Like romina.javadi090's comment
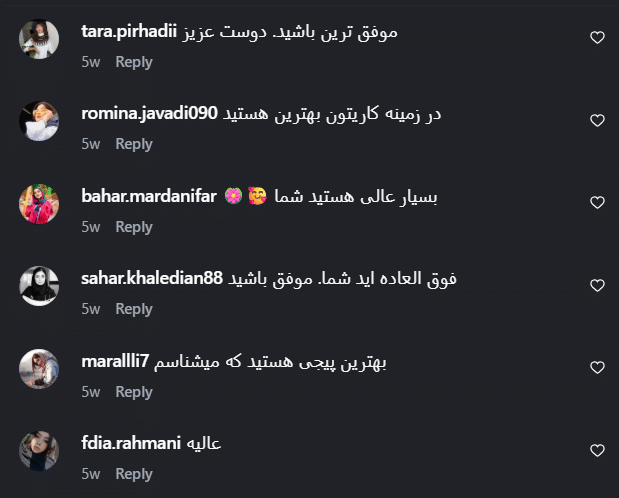 pos(597,120)
